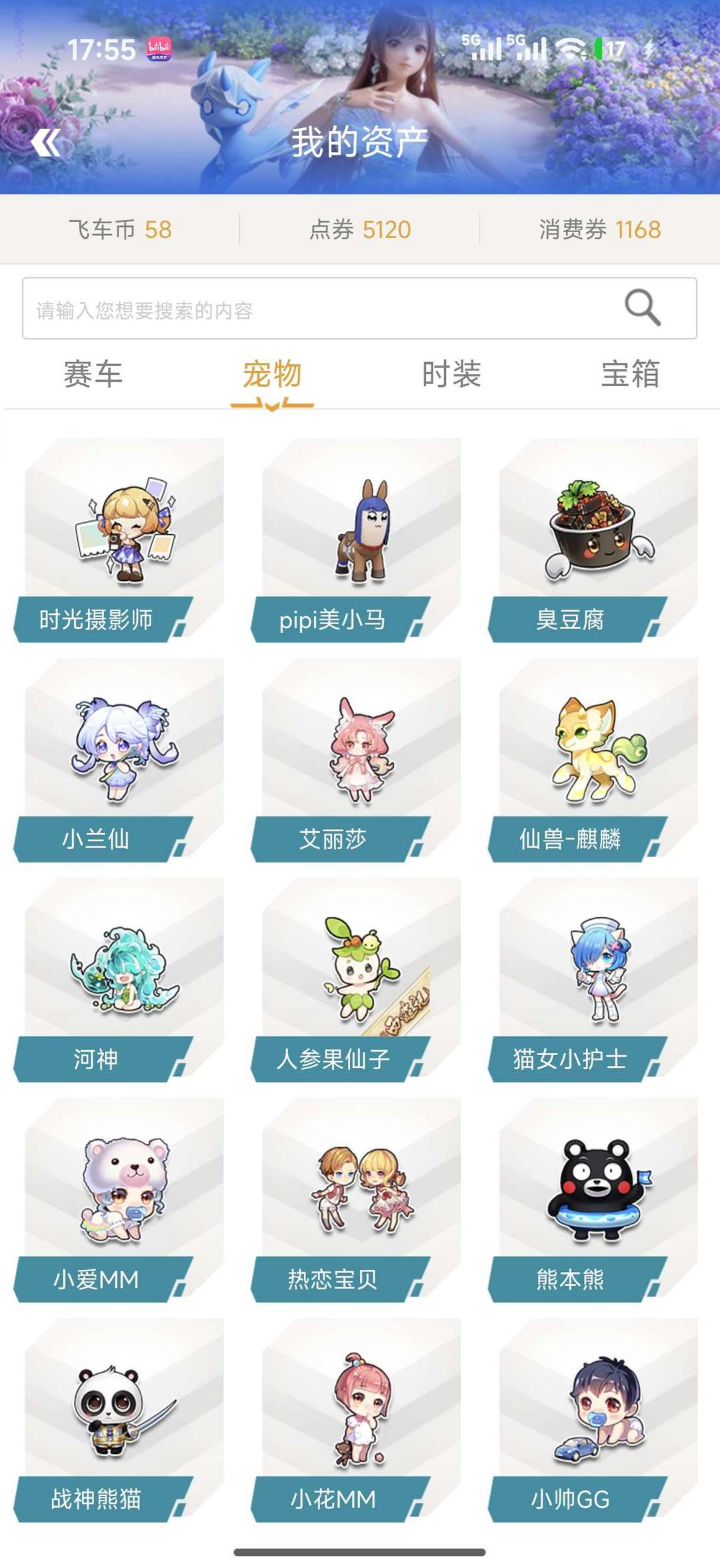The image size is (720, 1568).
Task: Open the 小兰仙 pet card
Action: pos(120,760)
